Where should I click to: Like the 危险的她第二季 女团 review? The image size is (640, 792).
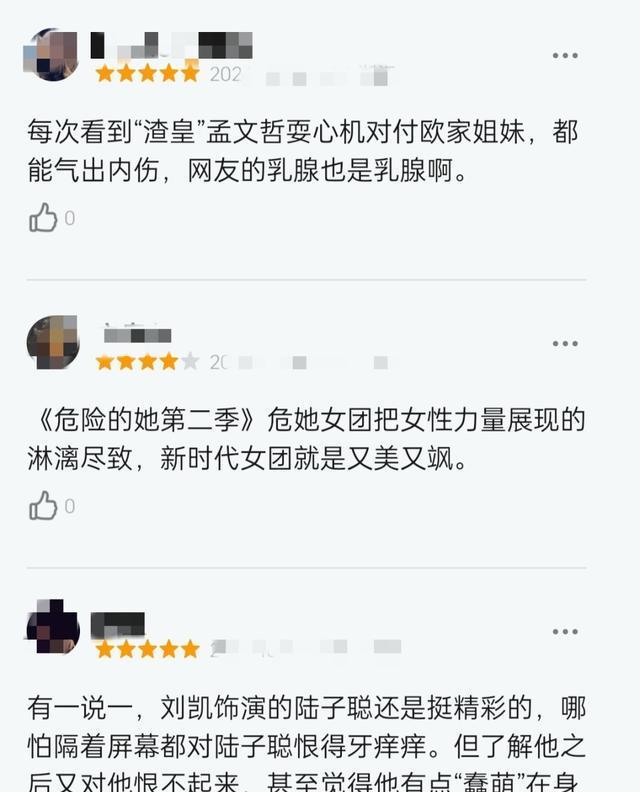(x=44, y=506)
